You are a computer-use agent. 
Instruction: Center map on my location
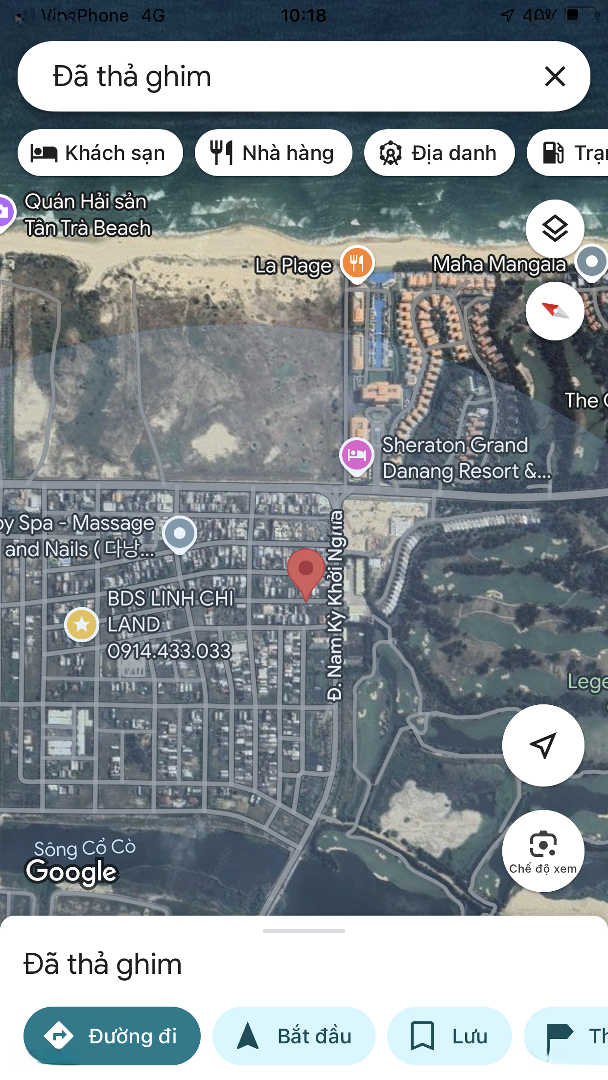click(x=543, y=745)
